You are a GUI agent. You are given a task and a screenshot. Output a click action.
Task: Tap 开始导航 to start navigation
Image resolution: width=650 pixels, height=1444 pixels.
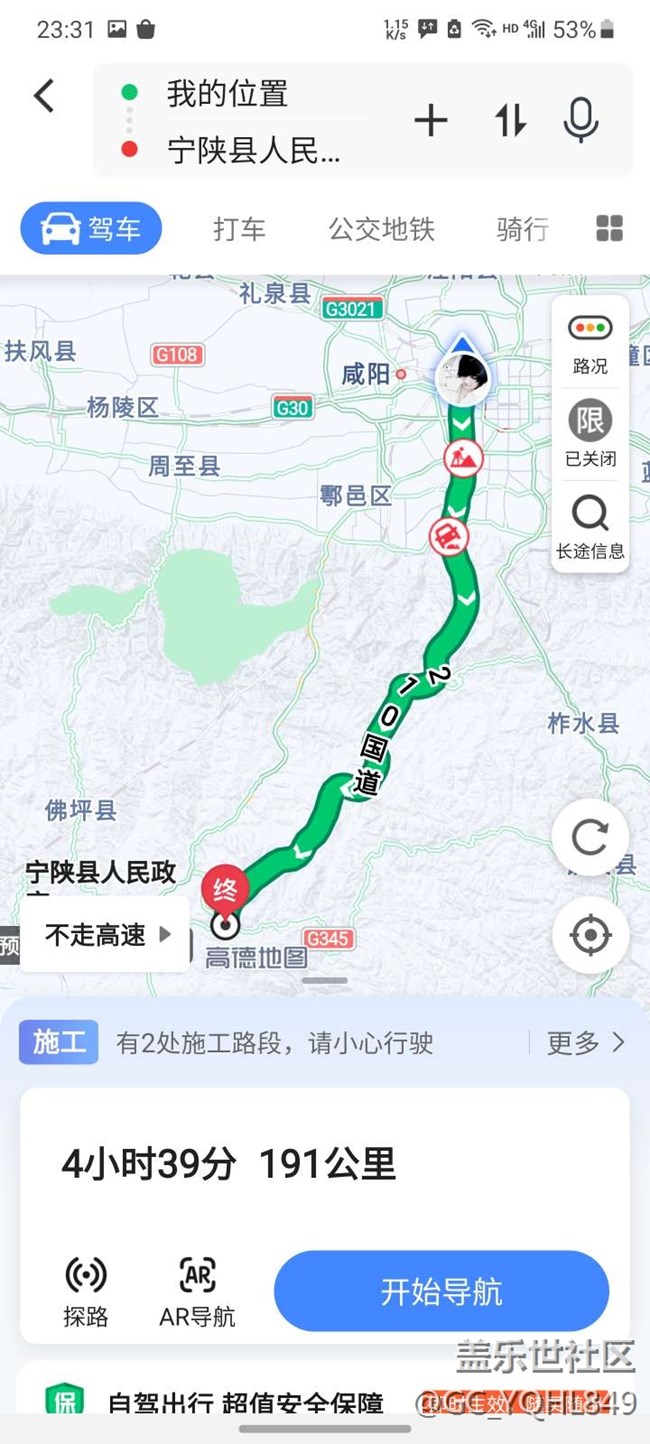pyautogui.click(x=441, y=1291)
